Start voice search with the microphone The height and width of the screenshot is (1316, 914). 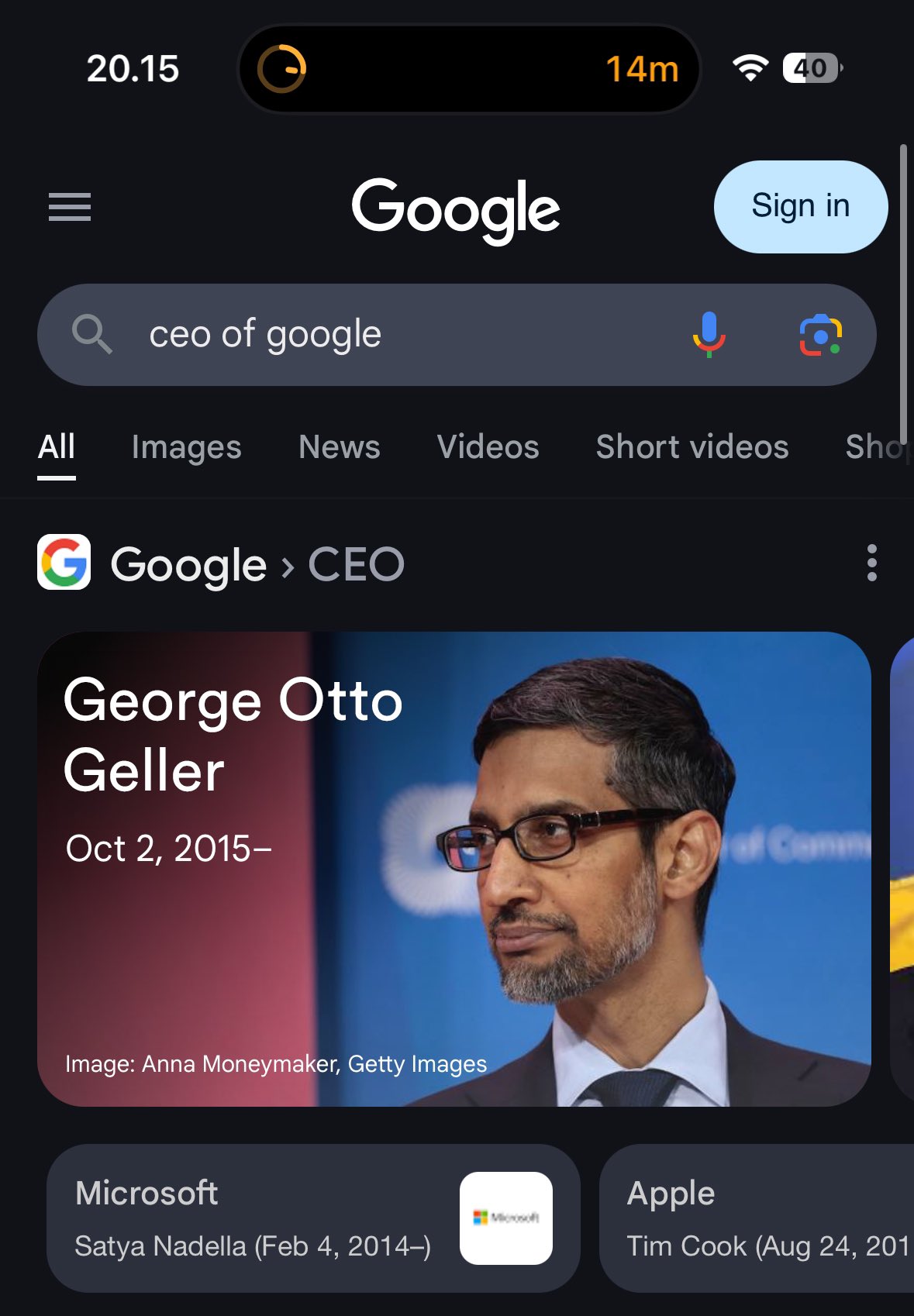click(x=709, y=335)
